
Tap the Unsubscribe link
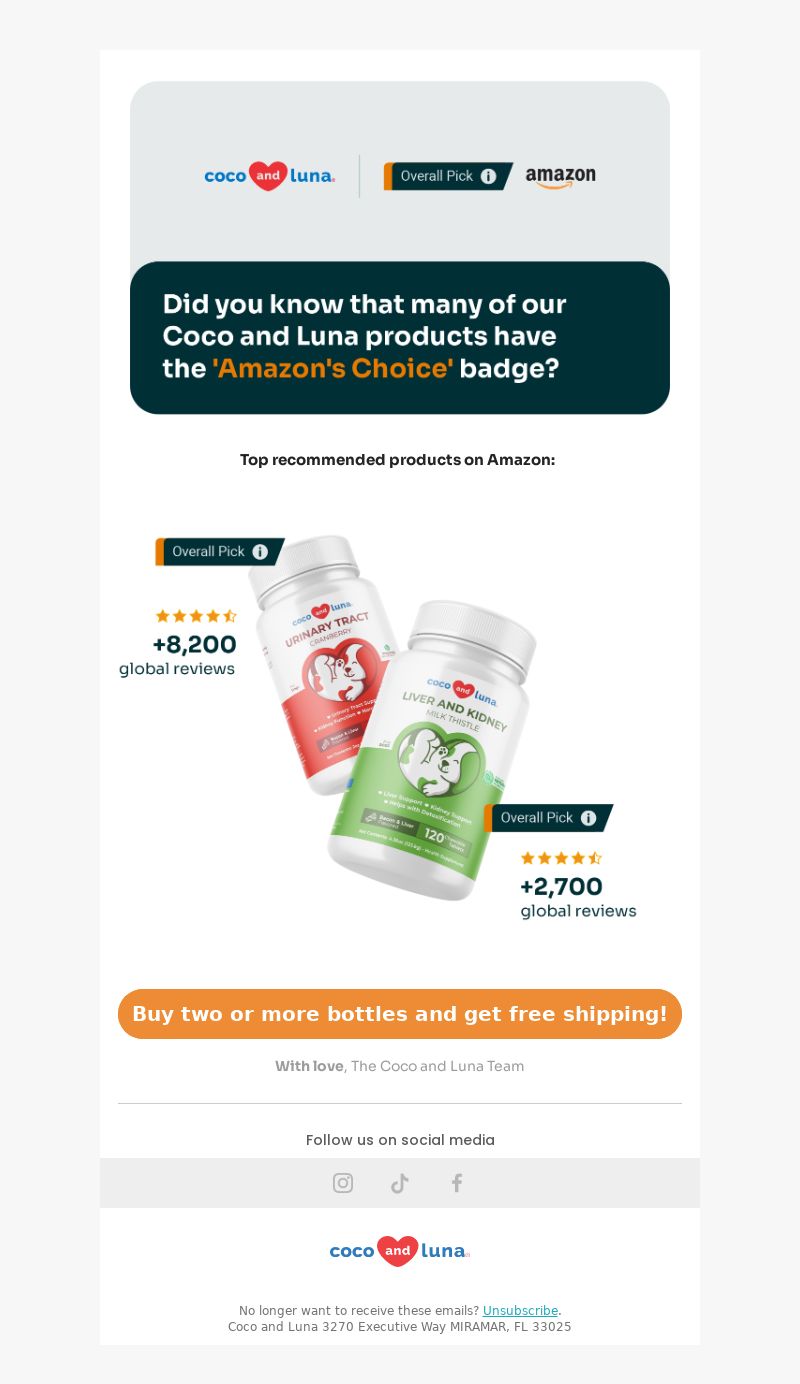click(520, 1311)
